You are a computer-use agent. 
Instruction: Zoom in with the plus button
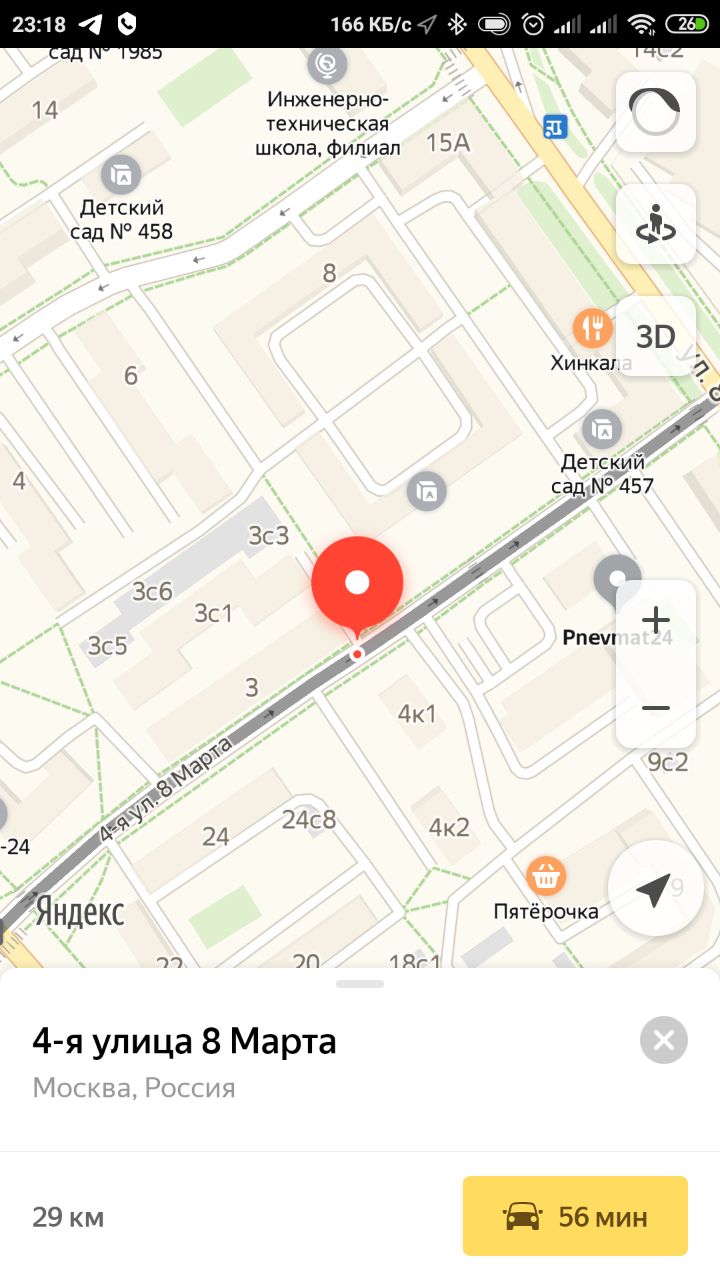656,621
